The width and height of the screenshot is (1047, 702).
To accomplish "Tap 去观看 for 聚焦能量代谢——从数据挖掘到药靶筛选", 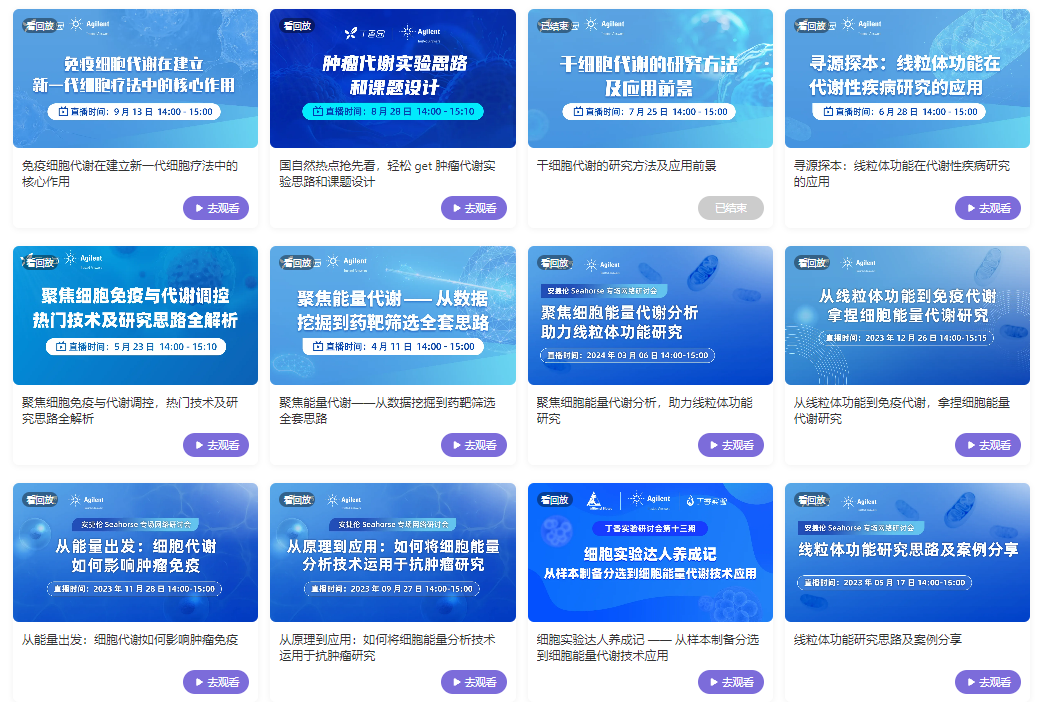I will click(473, 445).
